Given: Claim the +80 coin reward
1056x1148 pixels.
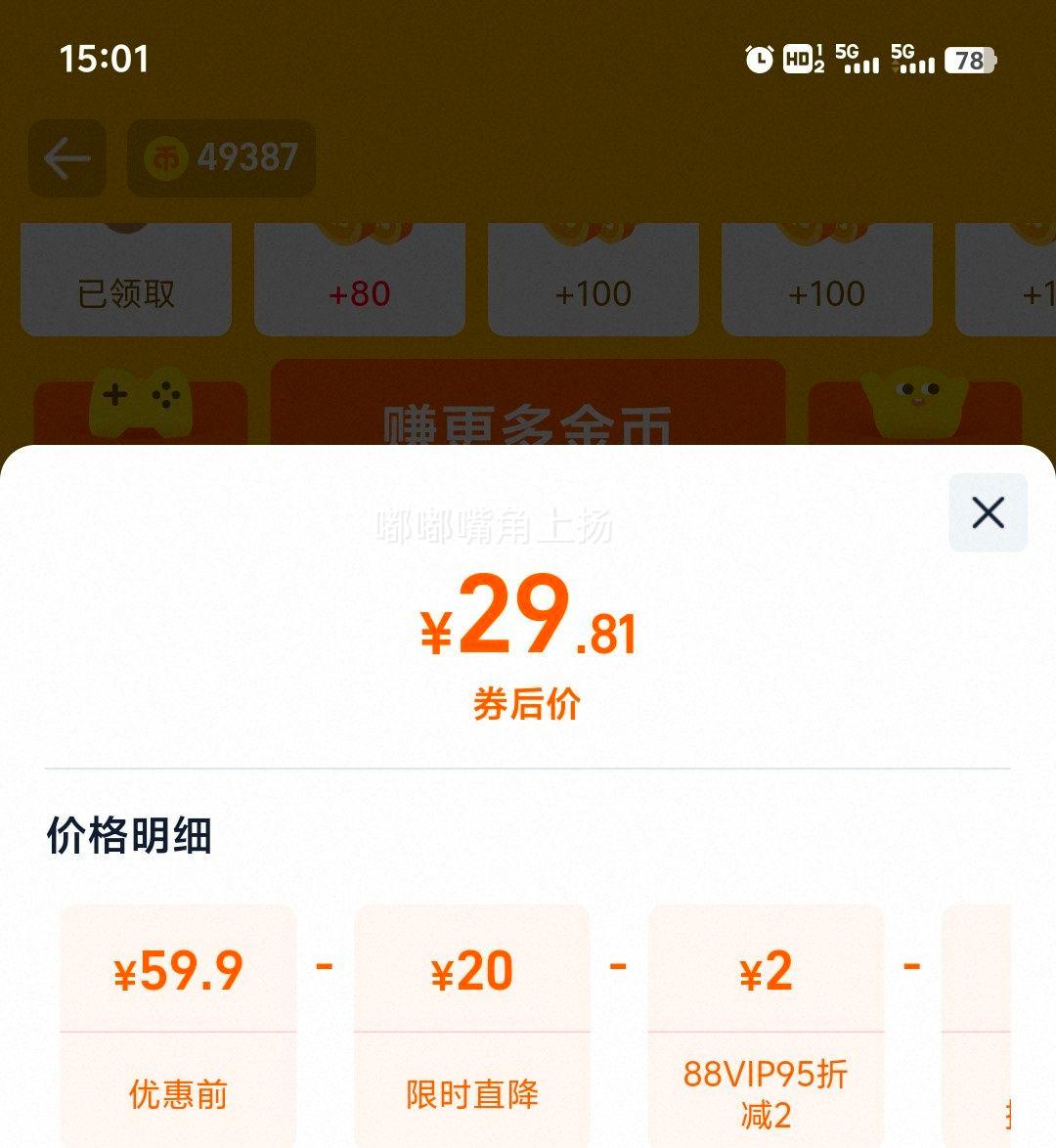Looking at the screenshot, I should point(359,293).
